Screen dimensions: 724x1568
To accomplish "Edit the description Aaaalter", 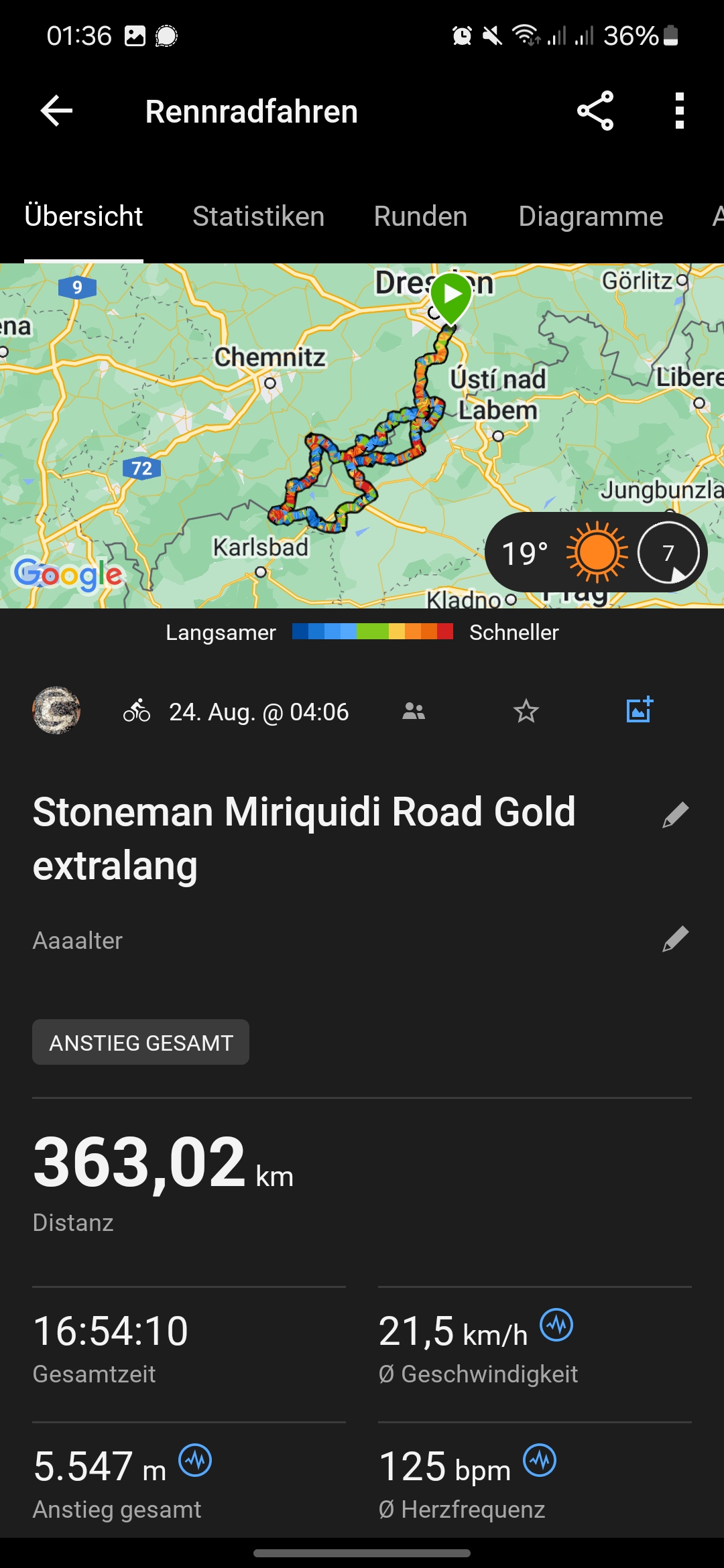I will point(675,939).
